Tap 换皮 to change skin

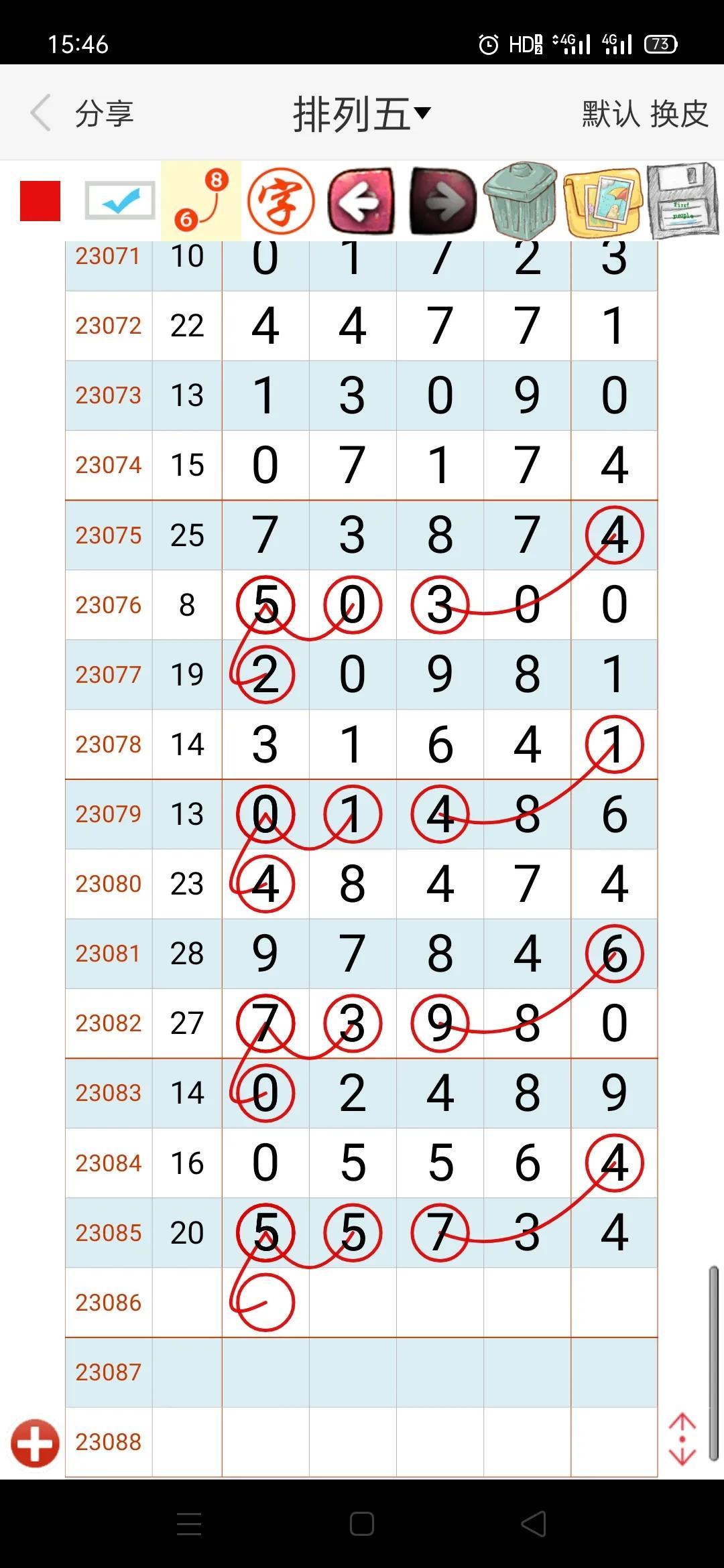[679, 113]
